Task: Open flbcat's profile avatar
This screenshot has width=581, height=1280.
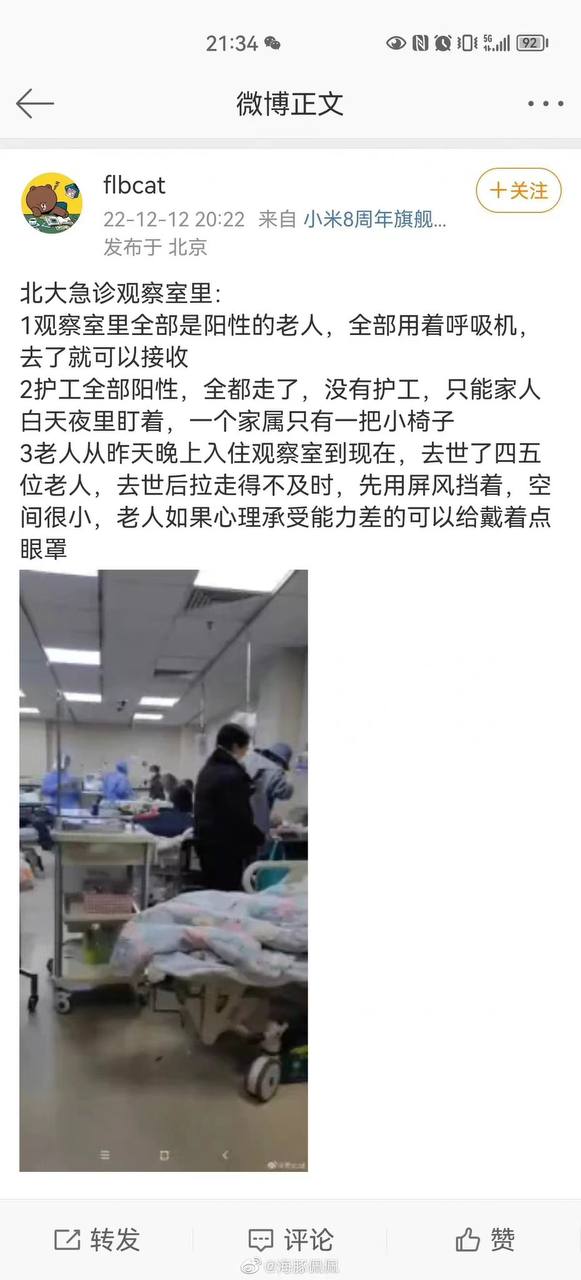Action: point(52,203)
